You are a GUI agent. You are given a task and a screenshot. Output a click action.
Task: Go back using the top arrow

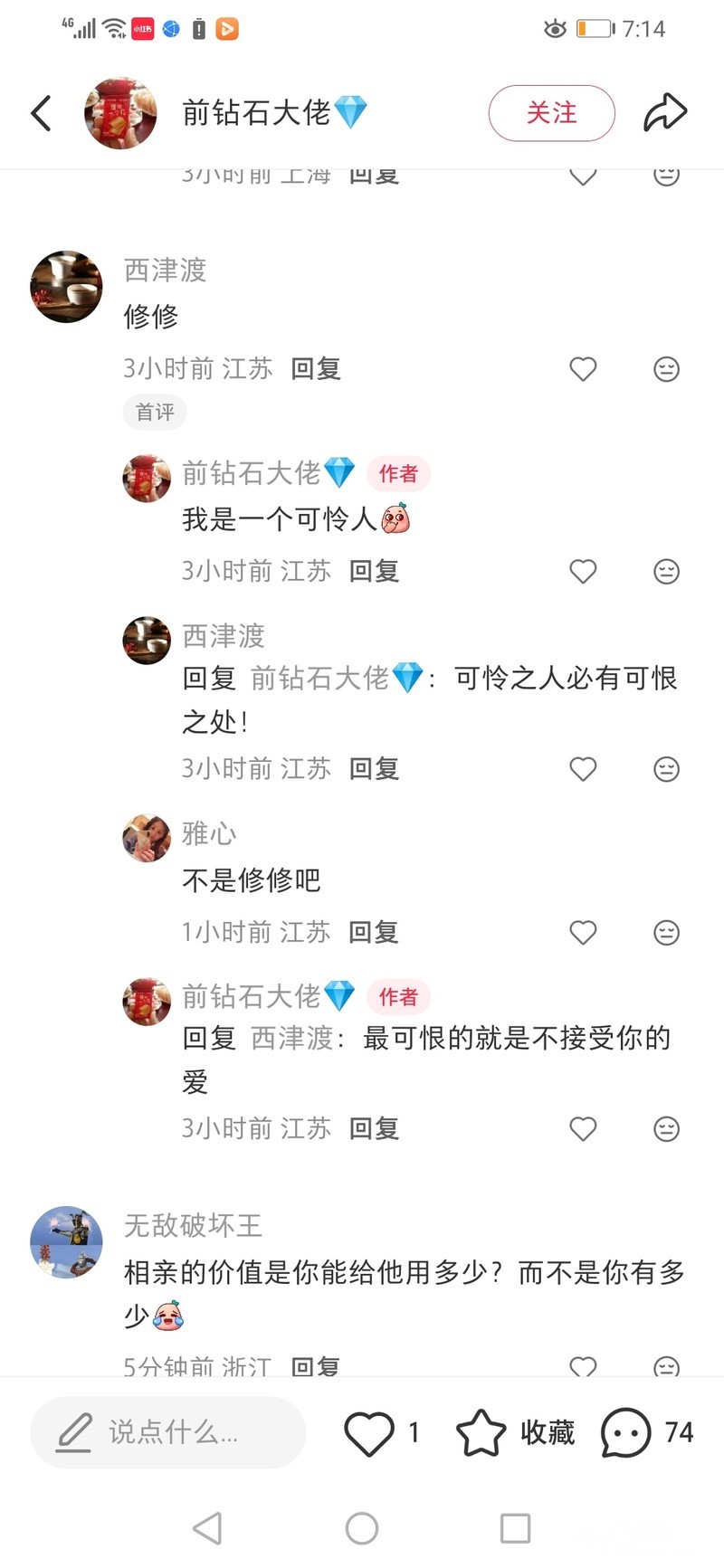pos(41,113)
